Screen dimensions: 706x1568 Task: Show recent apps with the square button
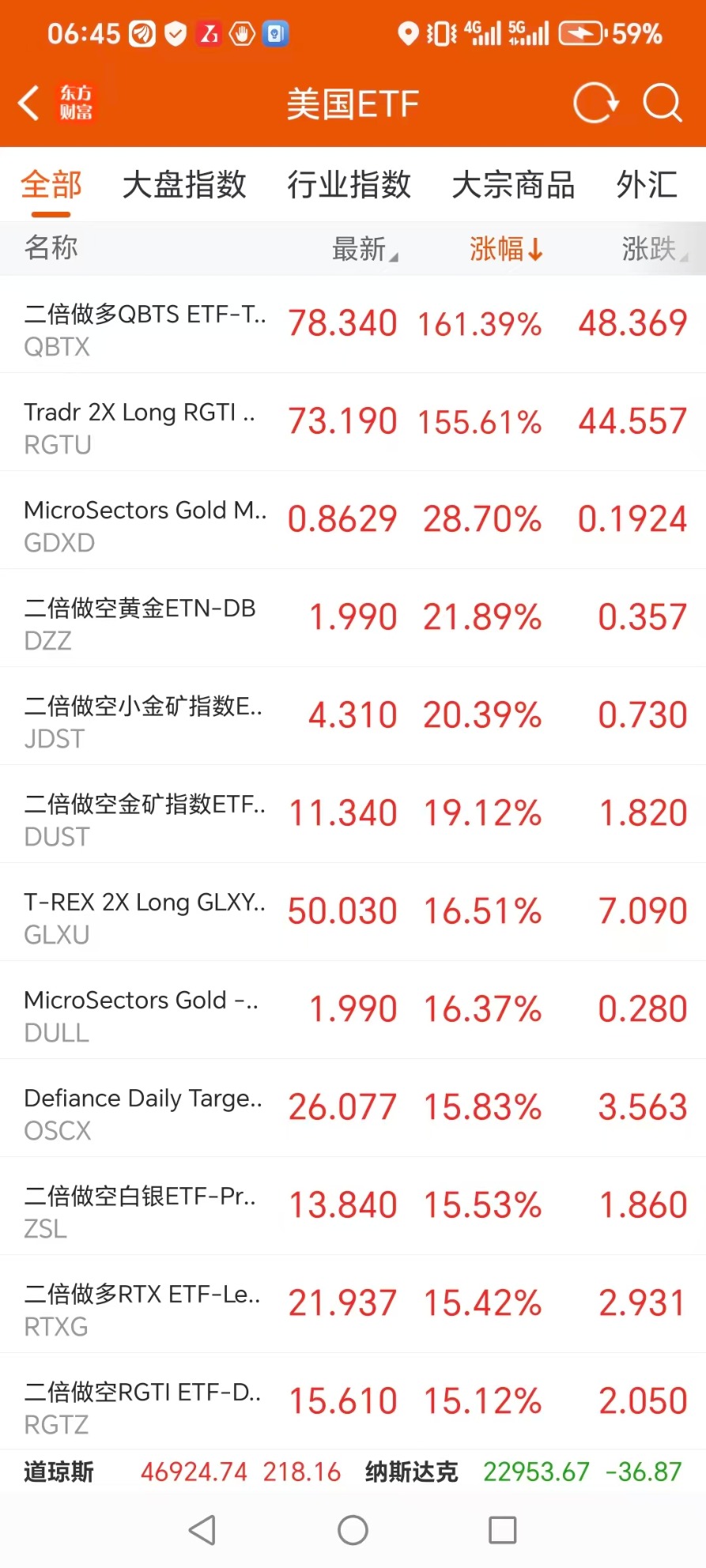tap(502, 1530)
